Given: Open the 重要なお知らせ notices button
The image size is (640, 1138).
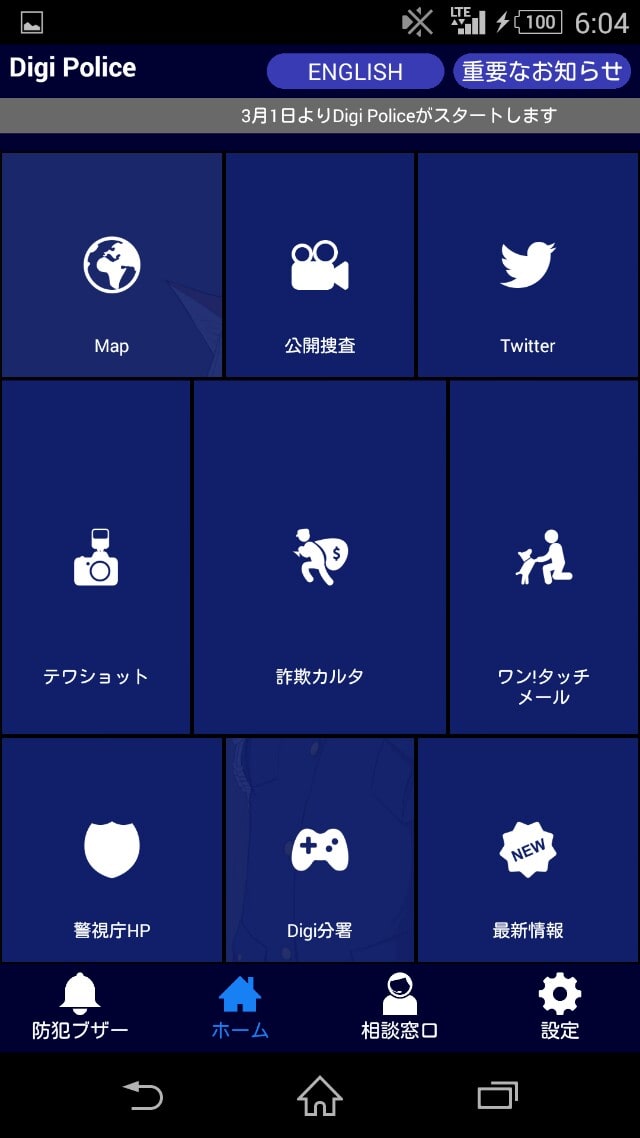Looking at the screenshot, I should (542, 71).
